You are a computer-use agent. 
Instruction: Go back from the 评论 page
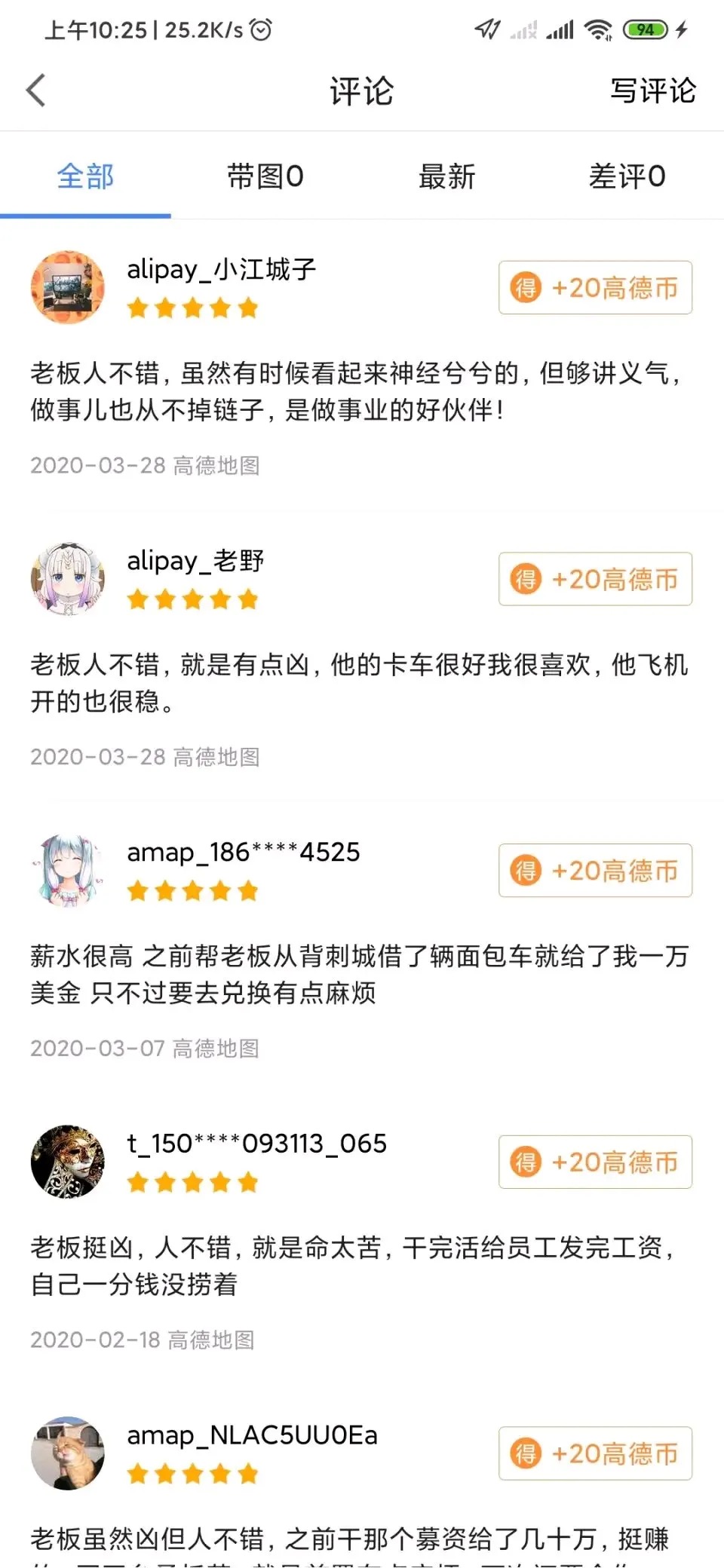click(x=36, y=91)
